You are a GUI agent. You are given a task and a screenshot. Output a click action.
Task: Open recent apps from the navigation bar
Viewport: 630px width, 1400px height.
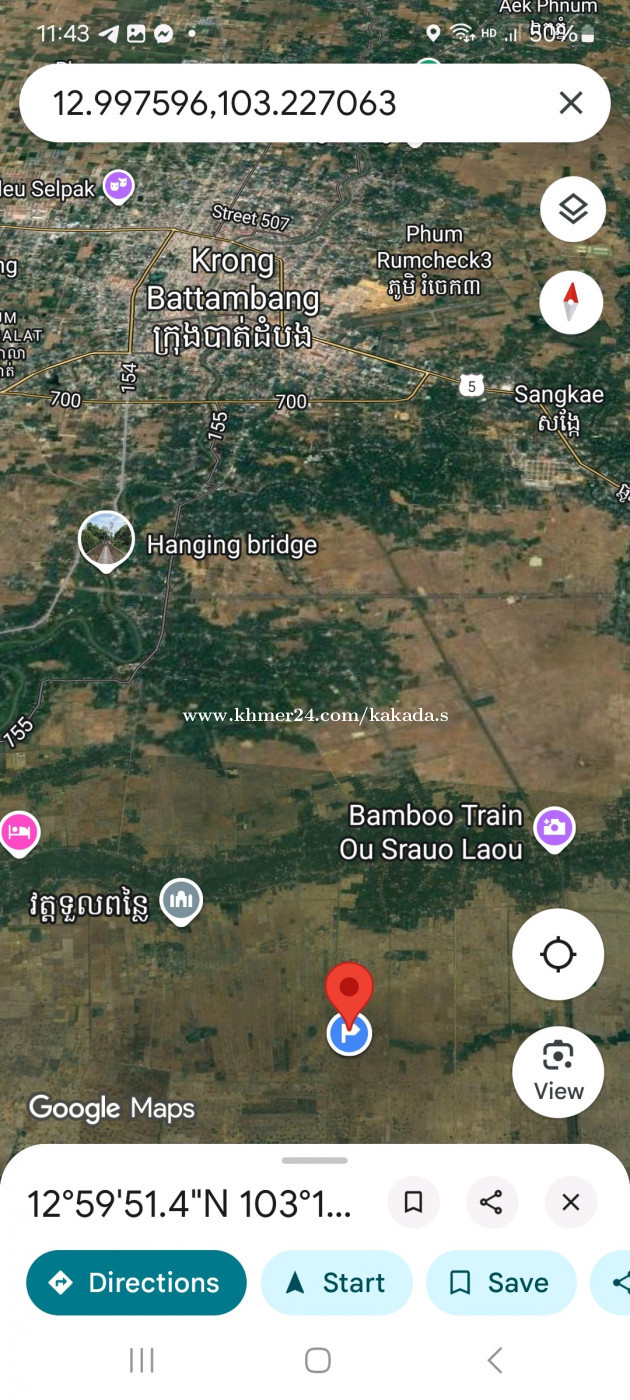tap(141, 1360)
